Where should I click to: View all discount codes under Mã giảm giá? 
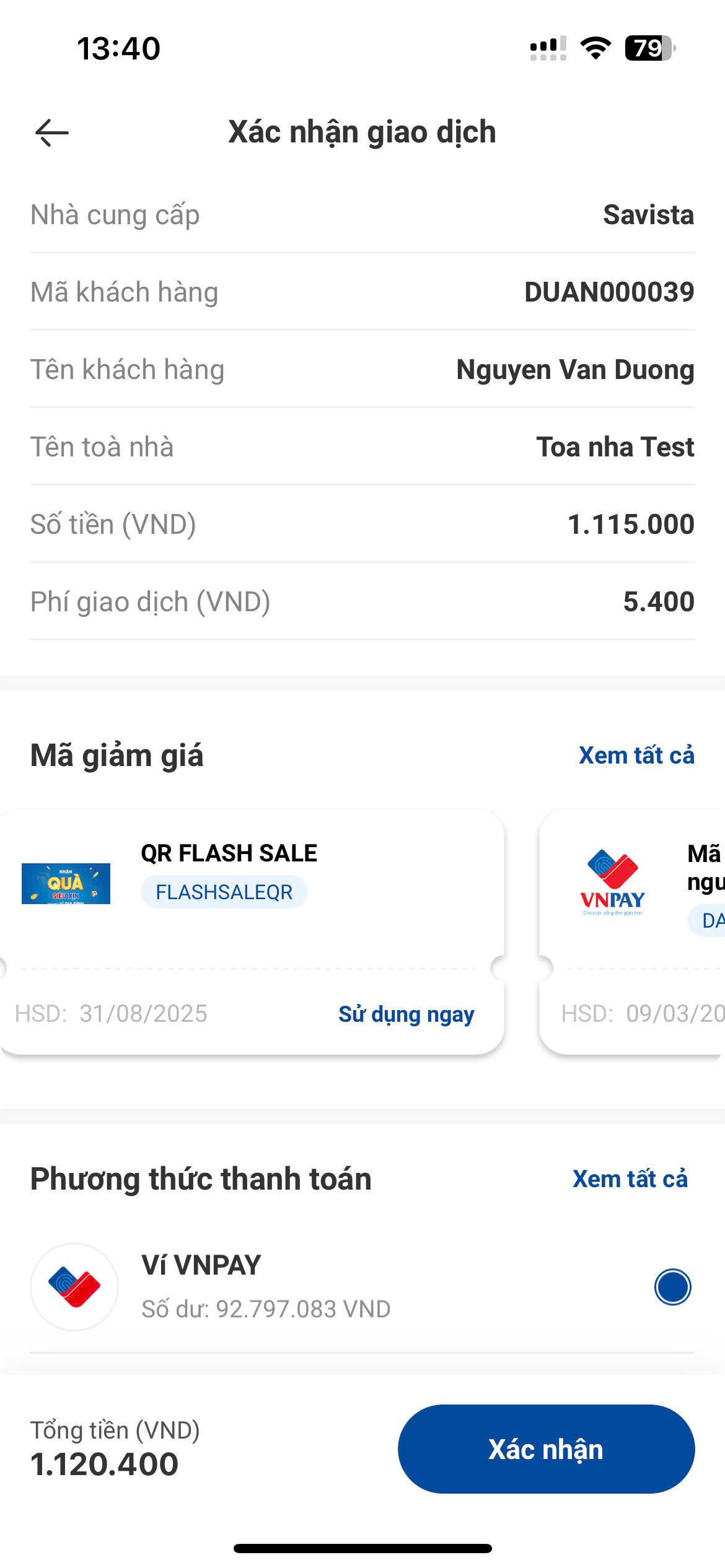pyautogui.click(x=636, y=756)
